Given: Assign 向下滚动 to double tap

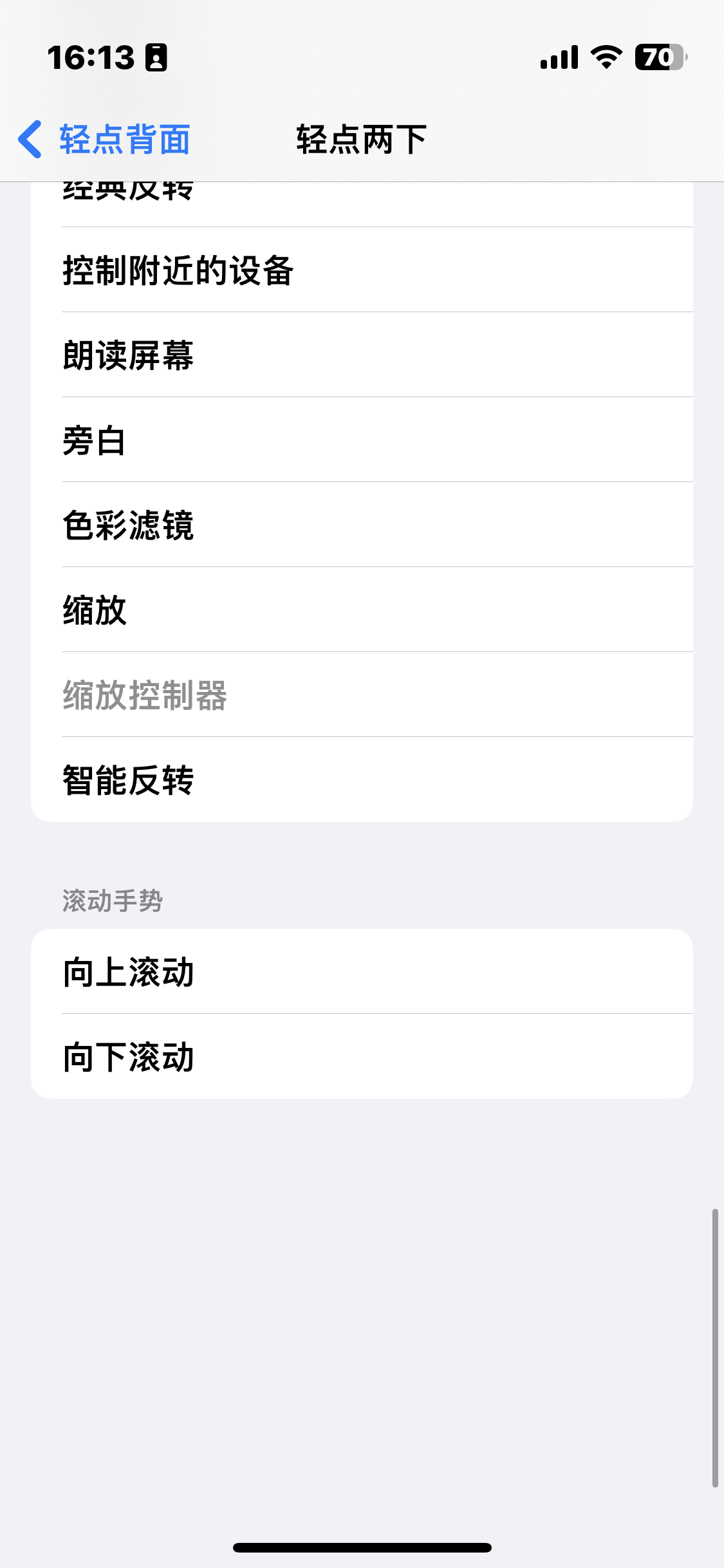Looking at the screenshot, I should pos(360,1057).
